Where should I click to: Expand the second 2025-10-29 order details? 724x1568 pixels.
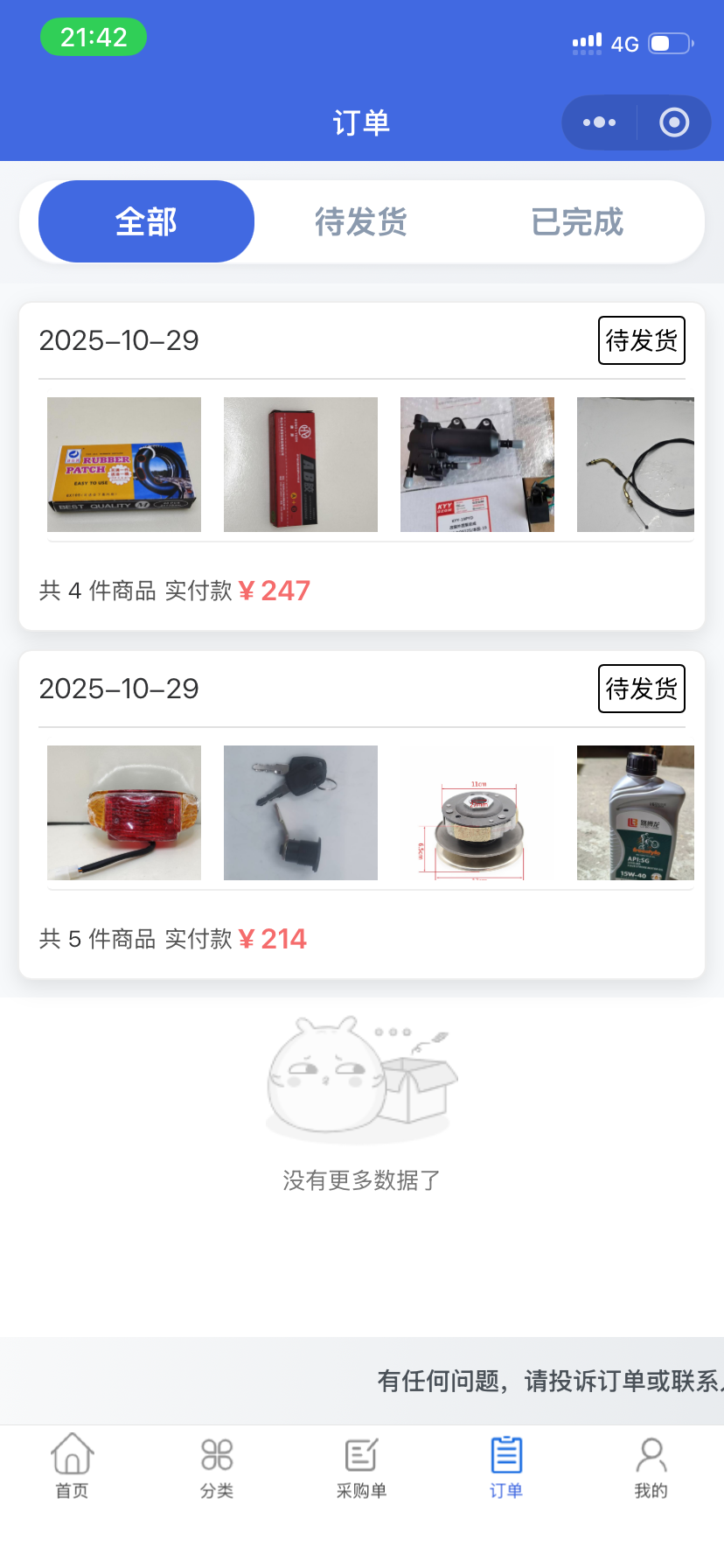362,812
